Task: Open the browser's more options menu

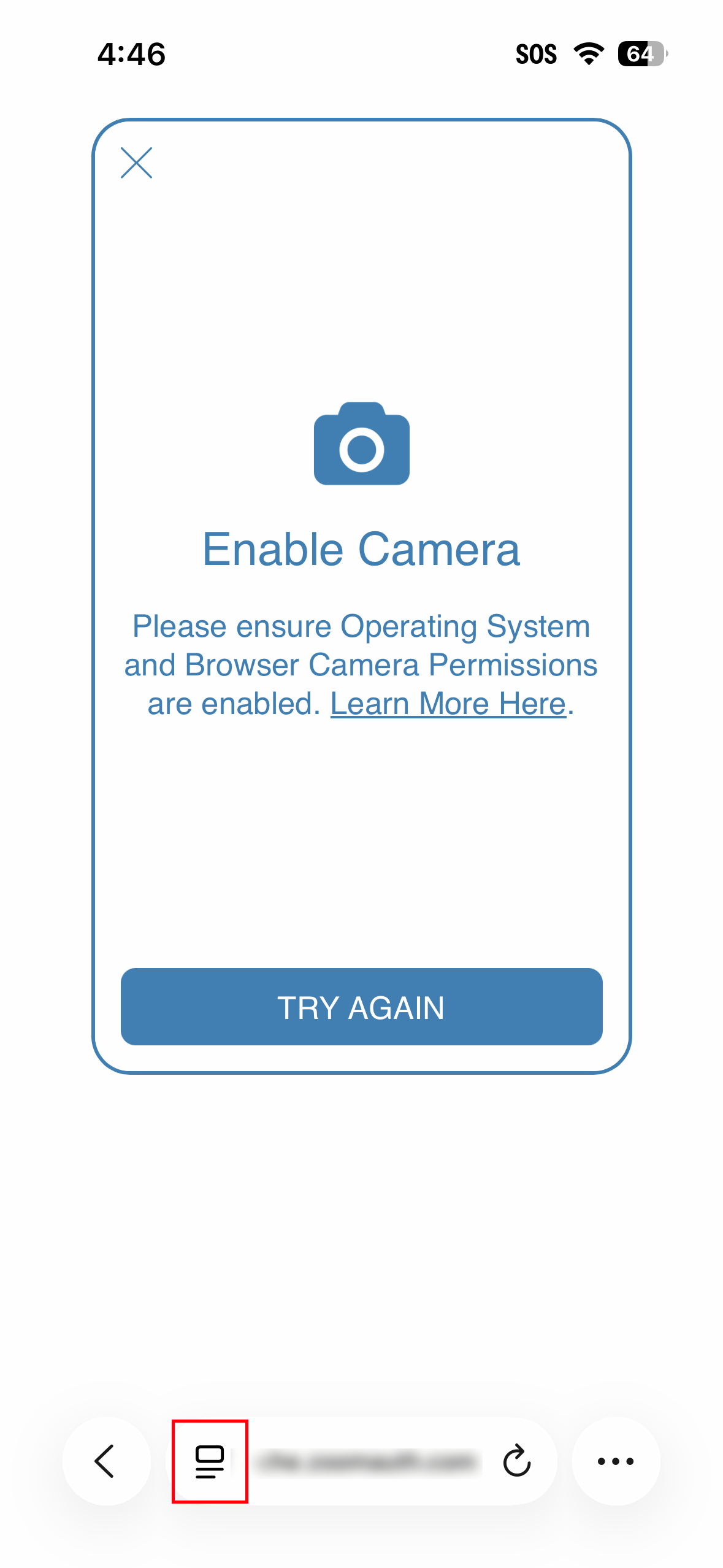Action: [616, 1461]
